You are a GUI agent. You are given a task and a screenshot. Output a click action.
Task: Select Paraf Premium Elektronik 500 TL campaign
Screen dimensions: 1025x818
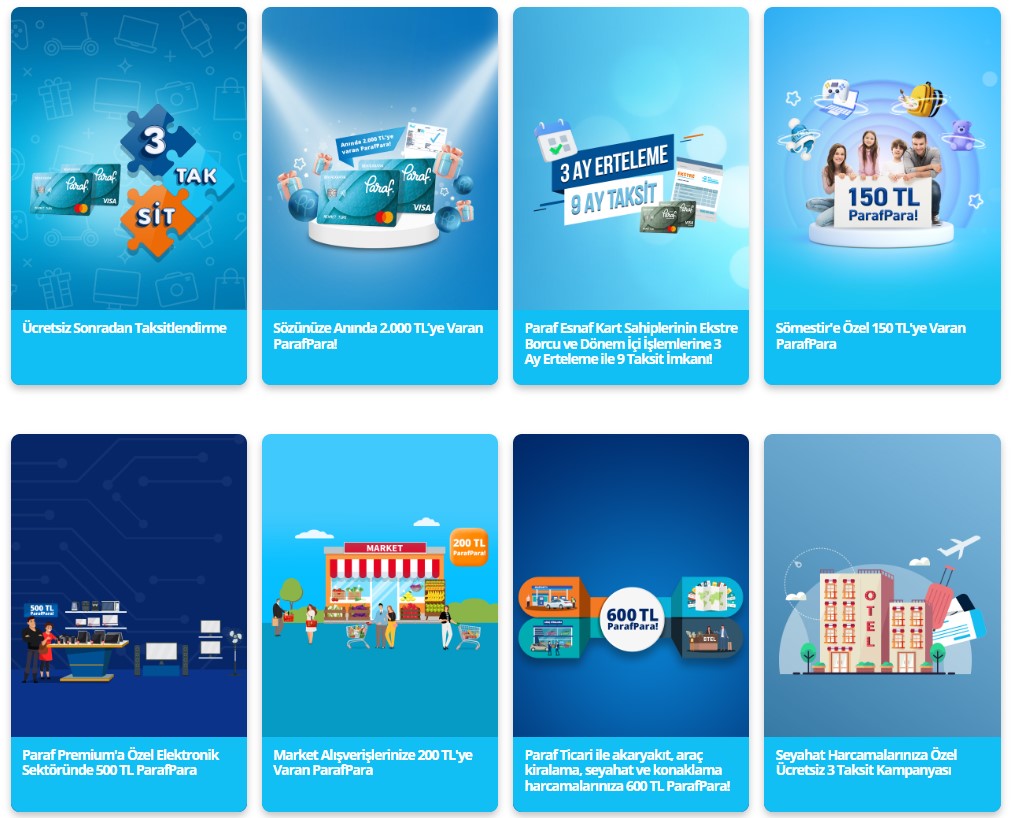(x=128, y=622)
